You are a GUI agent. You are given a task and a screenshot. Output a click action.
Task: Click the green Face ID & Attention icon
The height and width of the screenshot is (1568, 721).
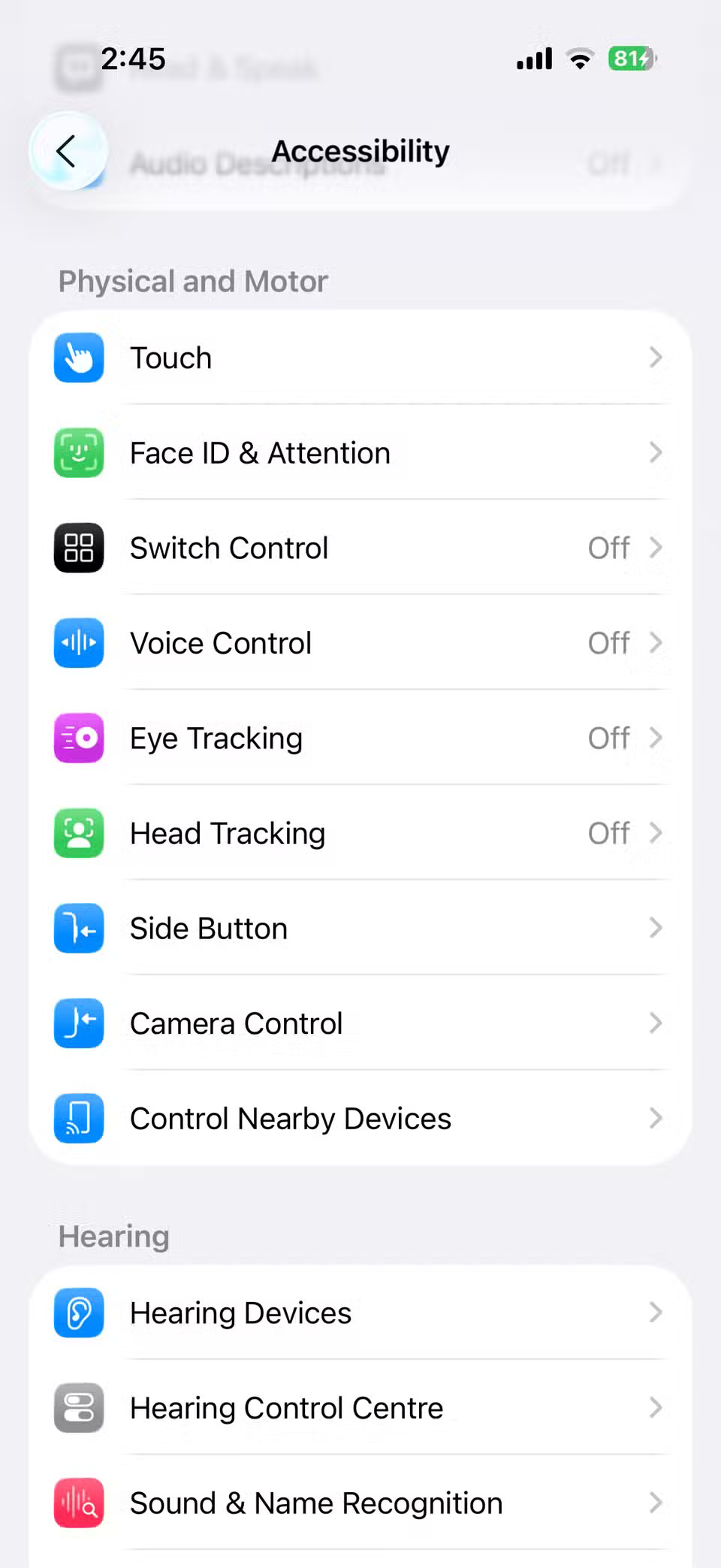78,453
